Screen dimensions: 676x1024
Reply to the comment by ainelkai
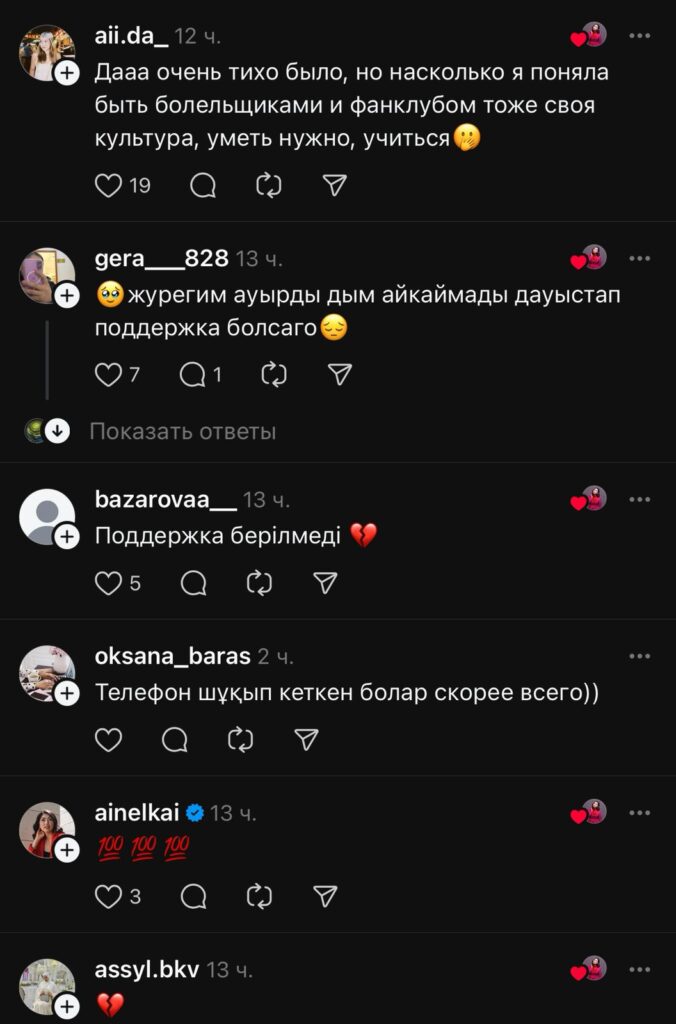[x=193, y=896]
